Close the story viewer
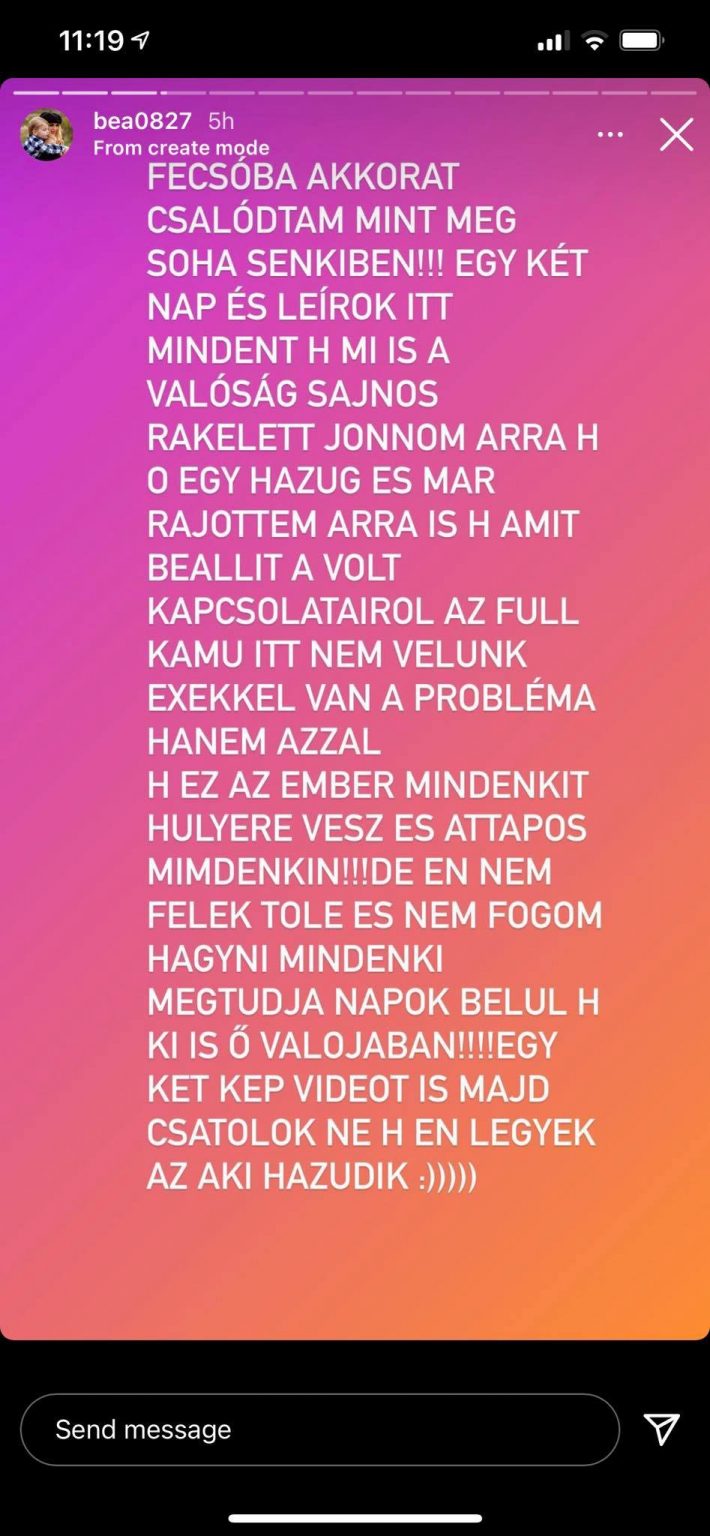Screen dimensions: 710x1536 coord(676,134)
